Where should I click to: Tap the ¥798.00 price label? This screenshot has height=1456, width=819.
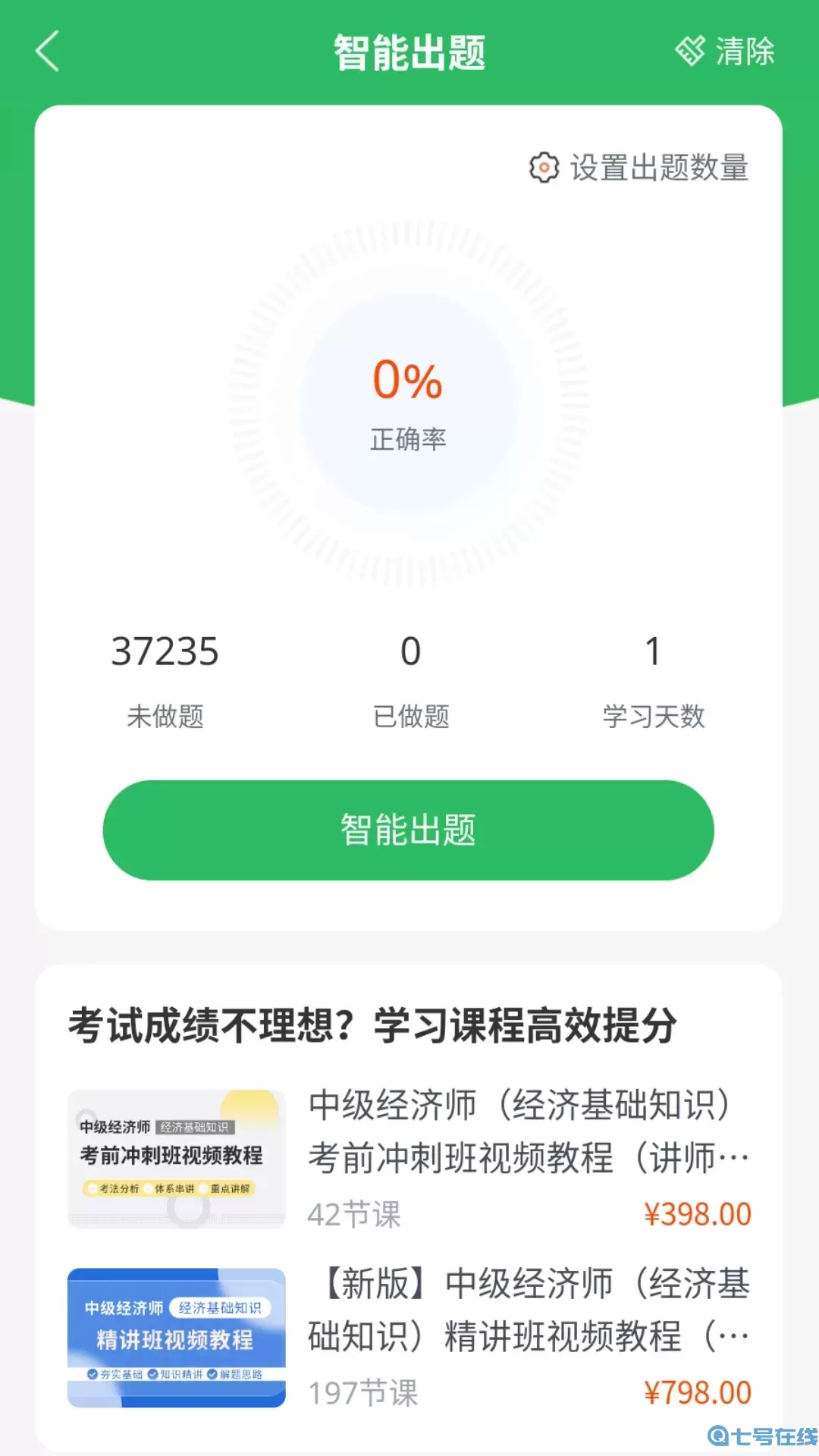tap(698, 1393)
